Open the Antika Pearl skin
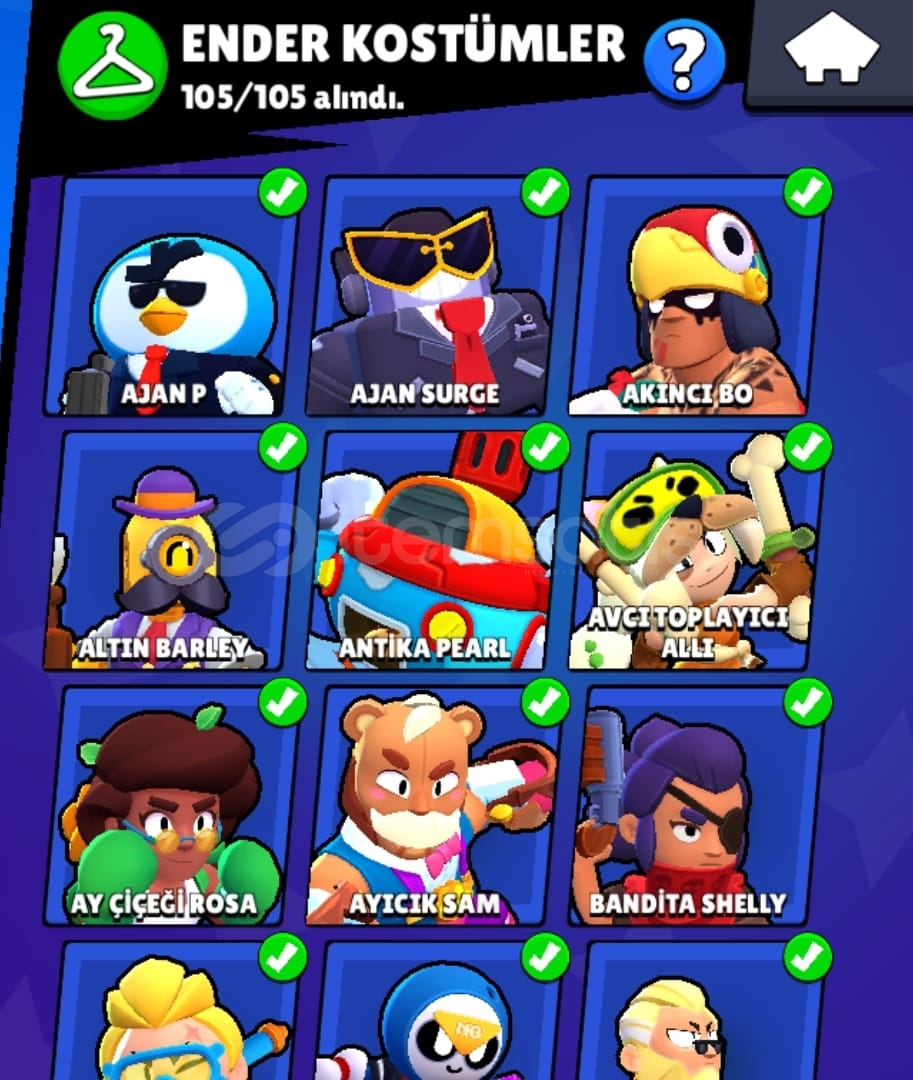Screen dimensions: 913x1080 pyautogui.click(x=432, y=552)
